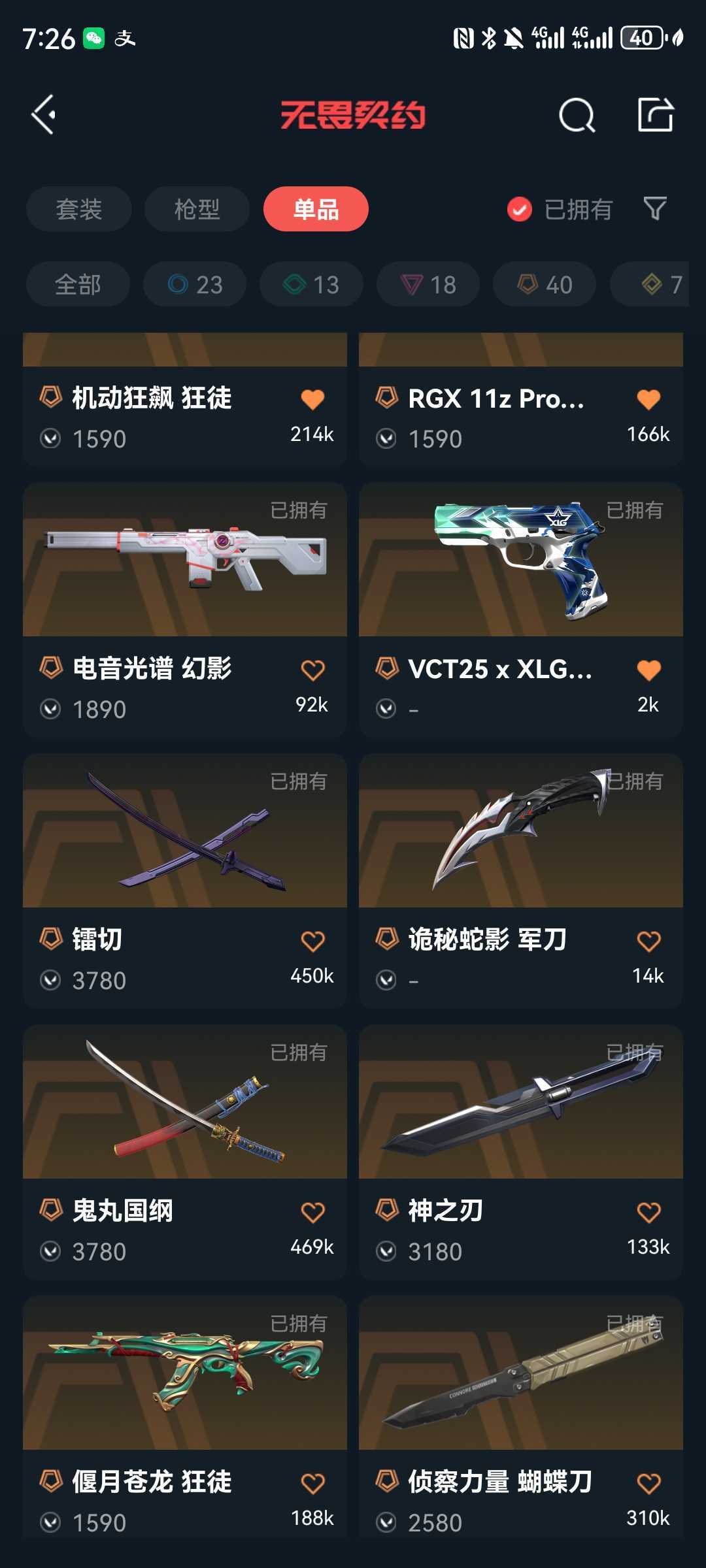
Task: Select the 全部 tier chip
Action: 78,284
